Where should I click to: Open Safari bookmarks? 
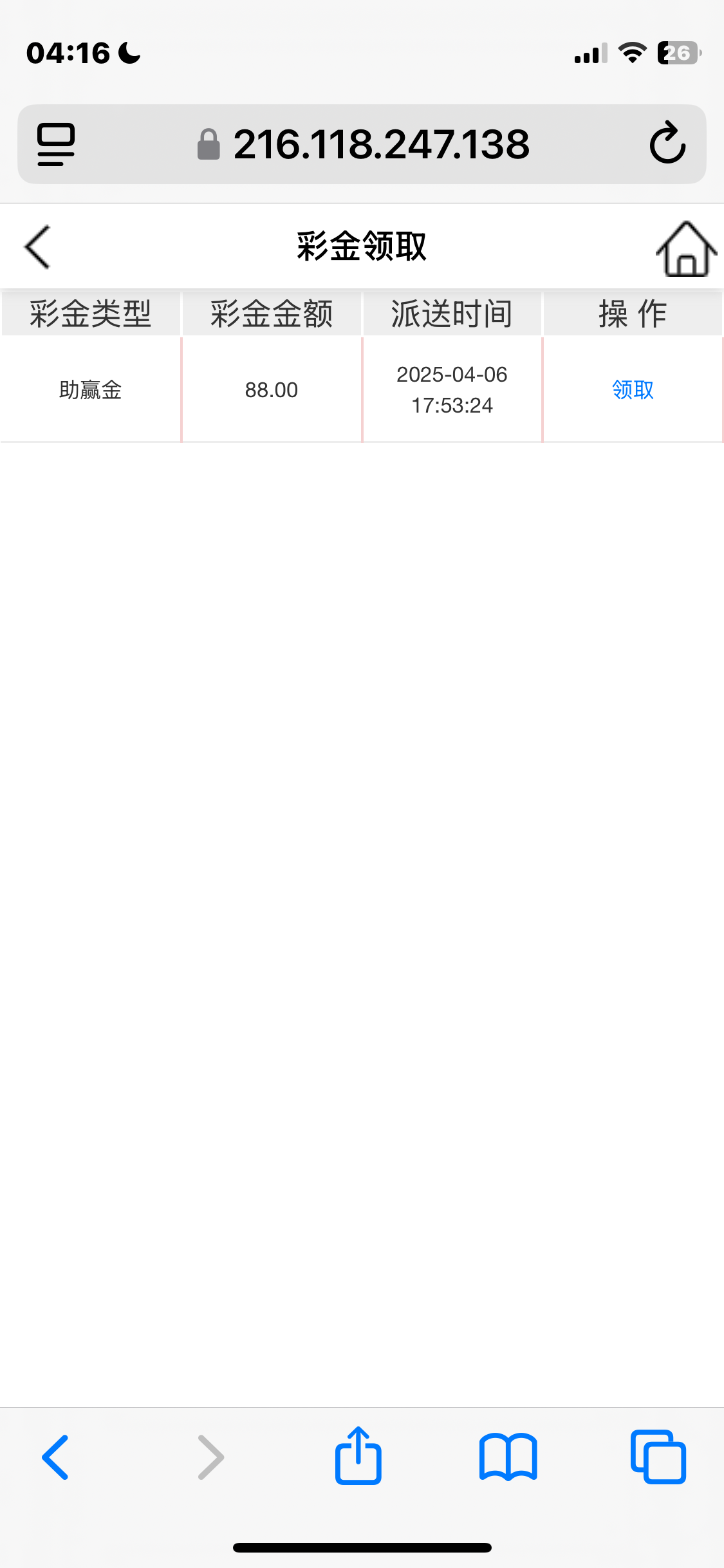pos(508,1457)
